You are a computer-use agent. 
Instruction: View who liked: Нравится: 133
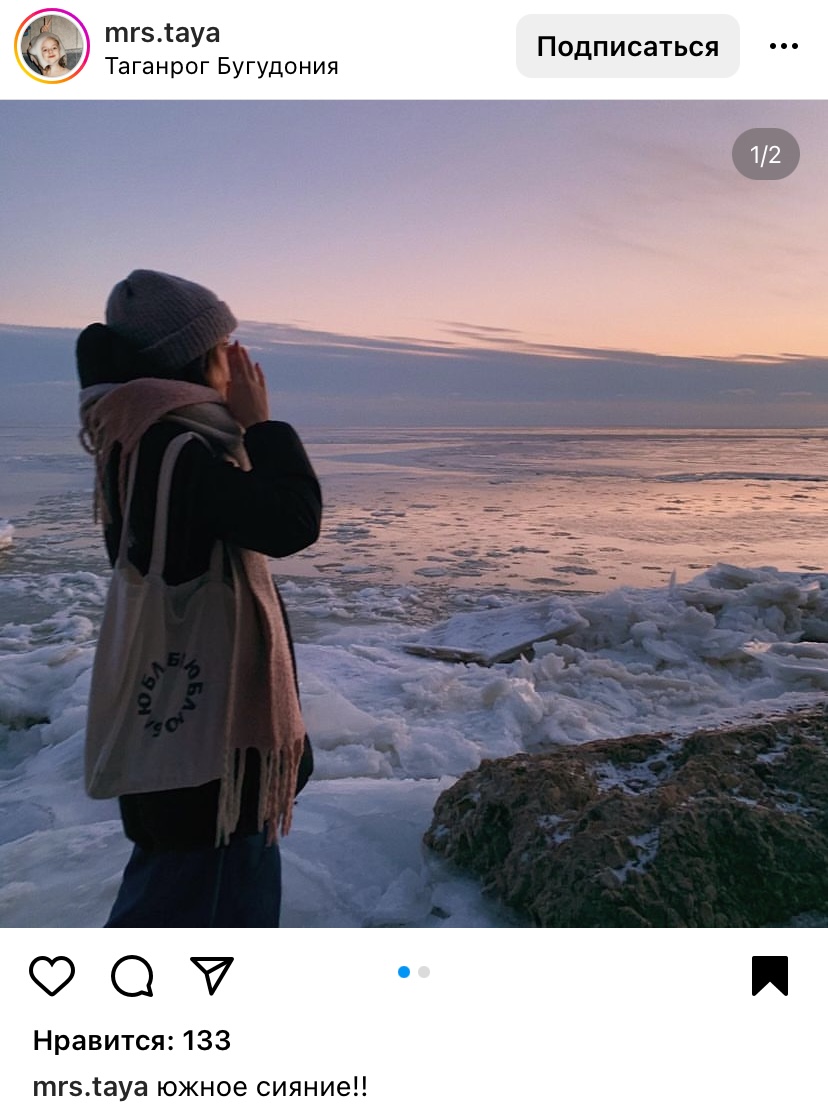(x=132, y=1040)
